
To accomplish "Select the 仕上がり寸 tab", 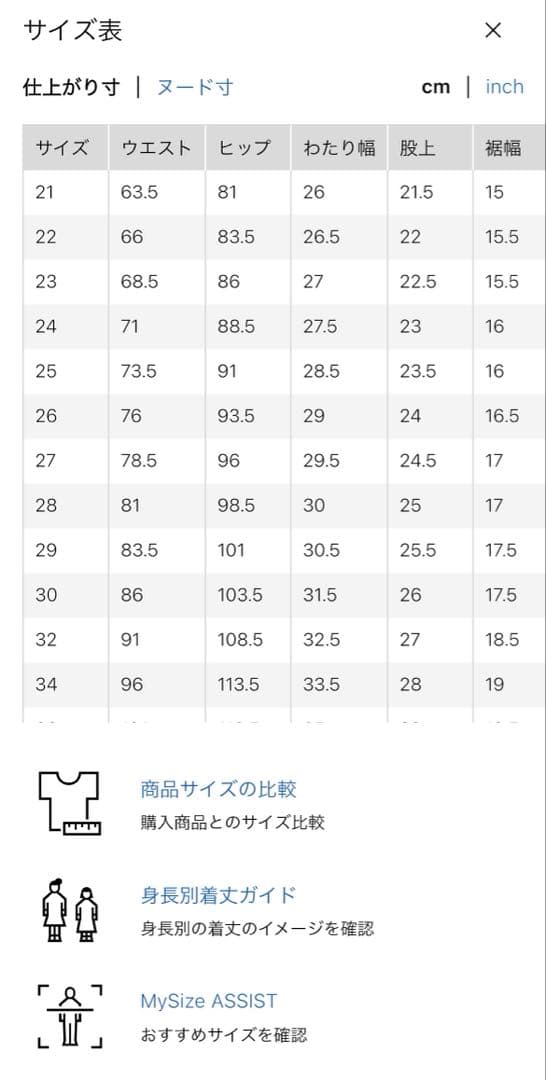I will (x=72, y=87).
